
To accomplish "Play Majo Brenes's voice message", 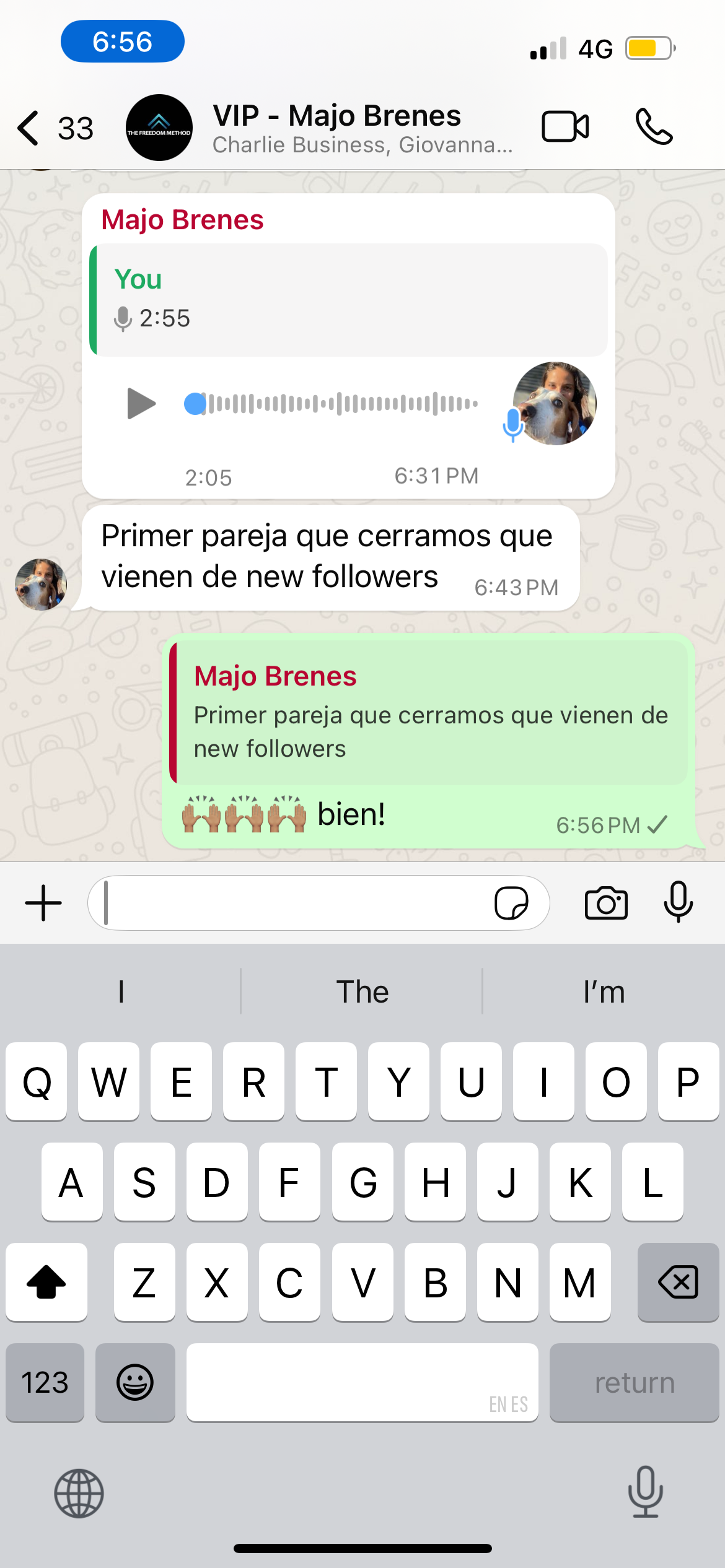I will tap(141, 404).
